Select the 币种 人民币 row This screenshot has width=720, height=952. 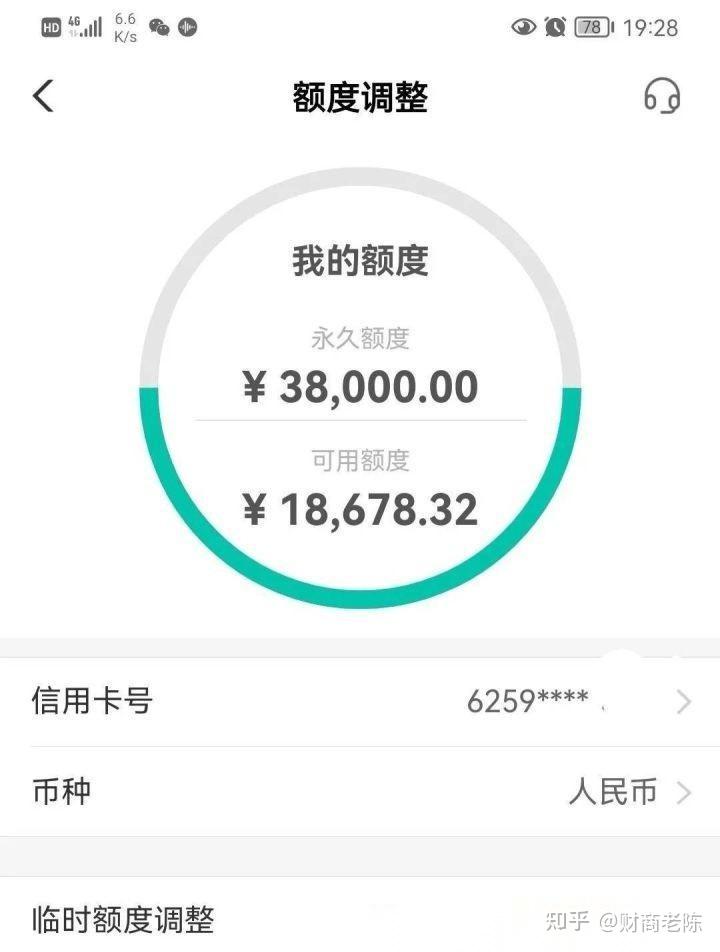(360, 792)
